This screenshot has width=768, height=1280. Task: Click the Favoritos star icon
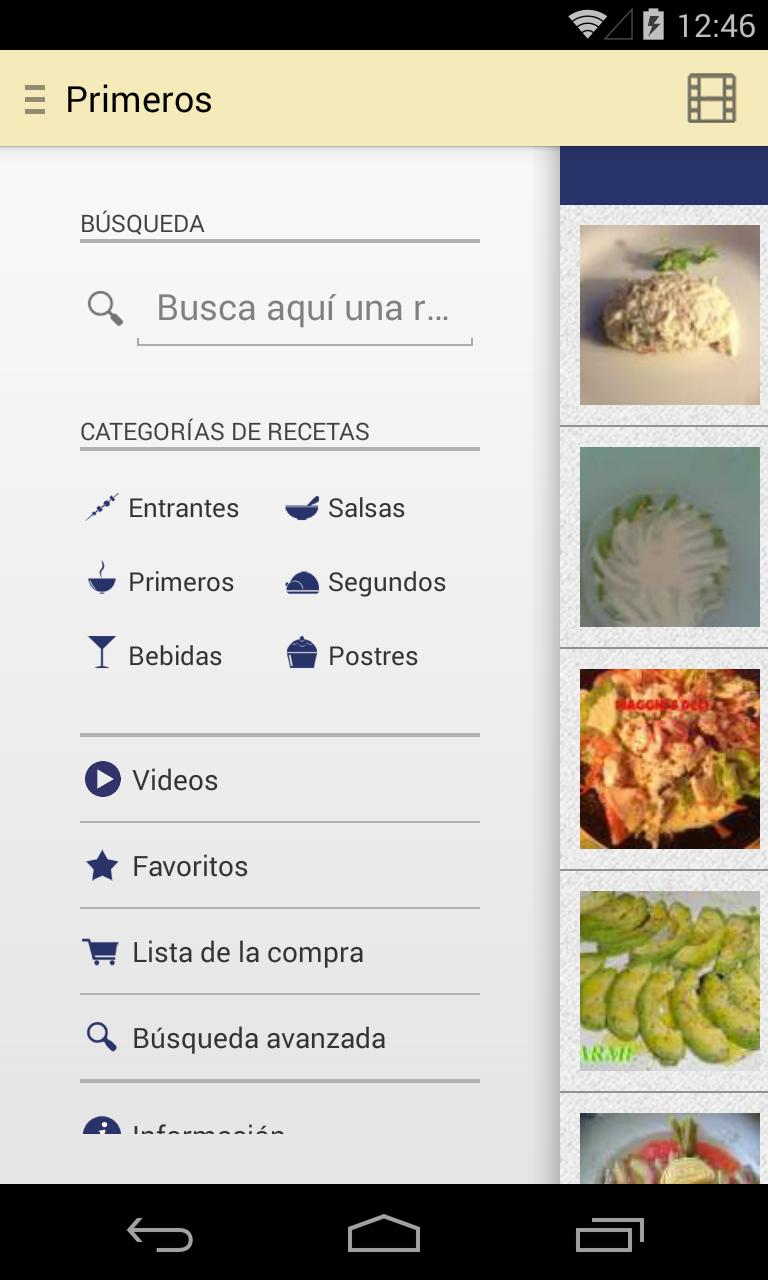[101, 865]
